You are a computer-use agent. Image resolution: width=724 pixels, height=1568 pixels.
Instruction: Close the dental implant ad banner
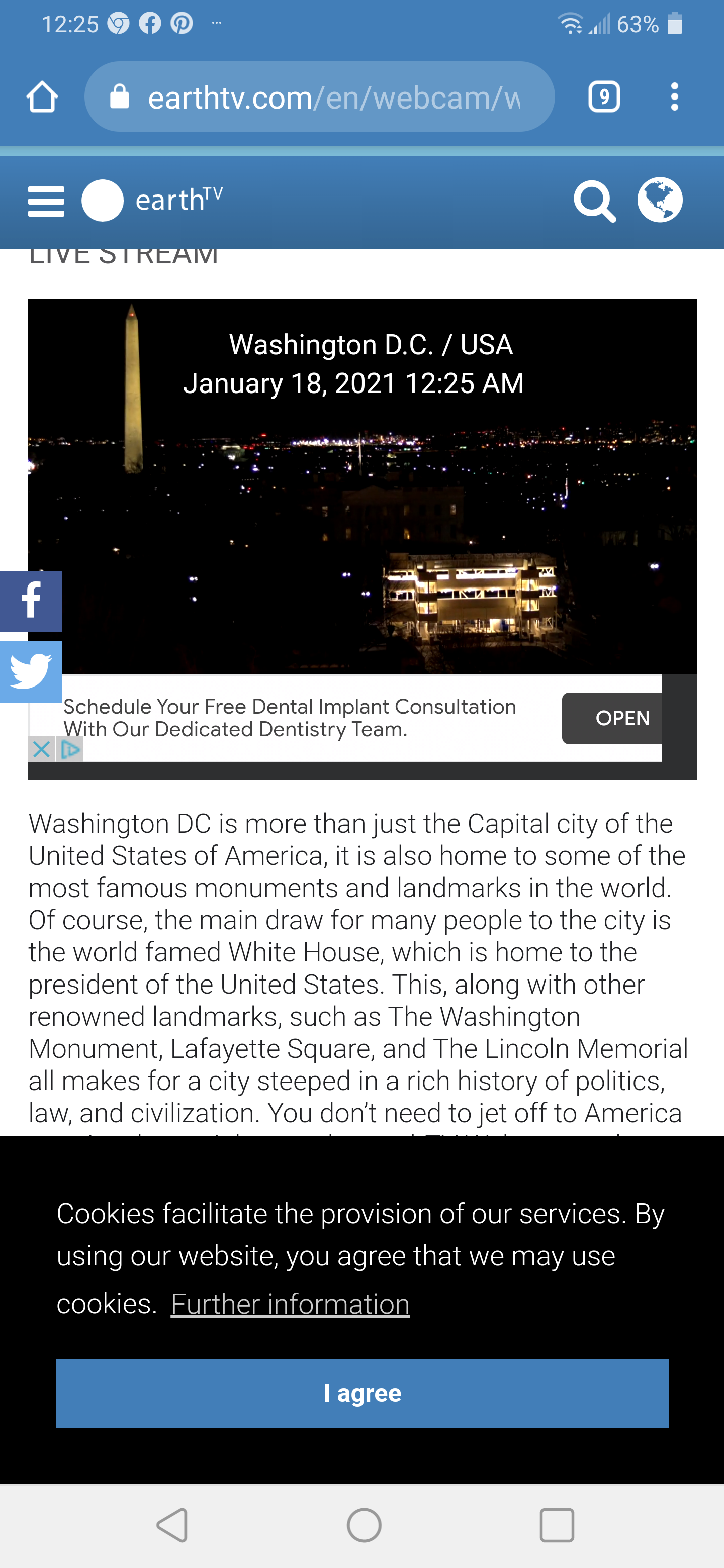pyautogui.click(x=41, y=749)
